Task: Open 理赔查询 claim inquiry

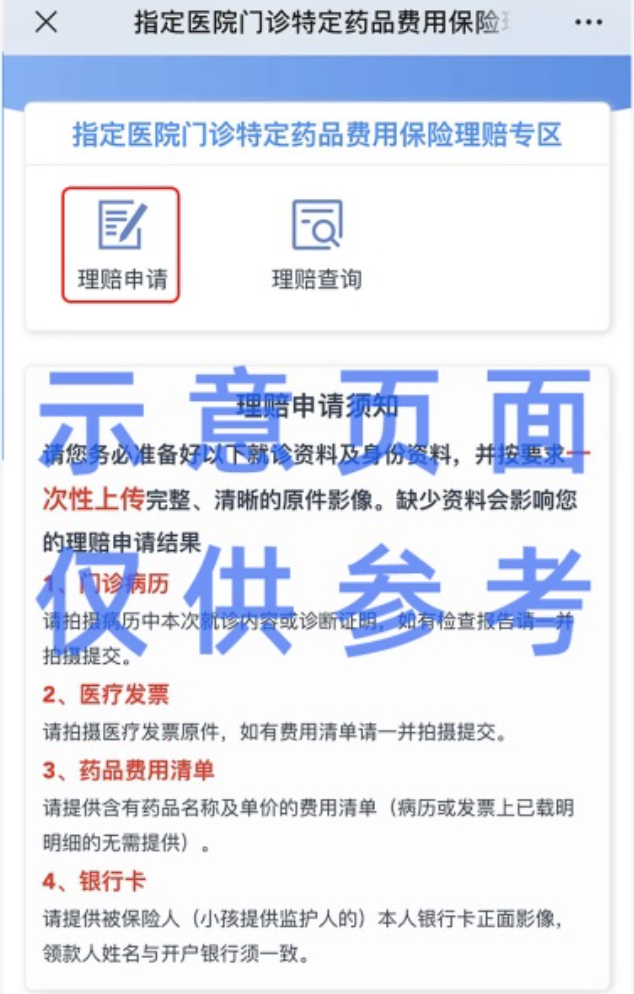Action: pos(316,244)
